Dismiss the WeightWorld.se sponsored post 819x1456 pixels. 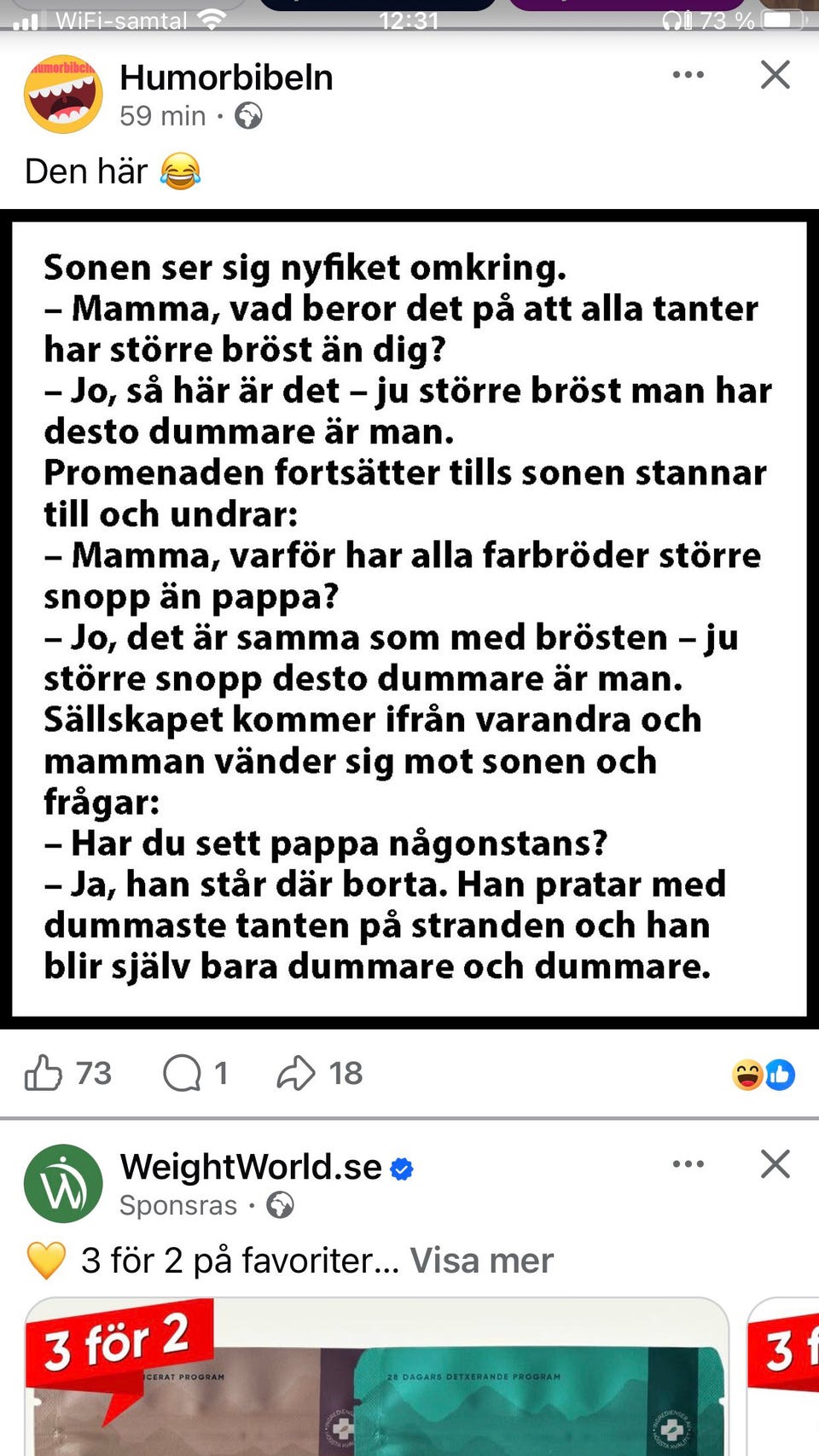[775, 1163]
